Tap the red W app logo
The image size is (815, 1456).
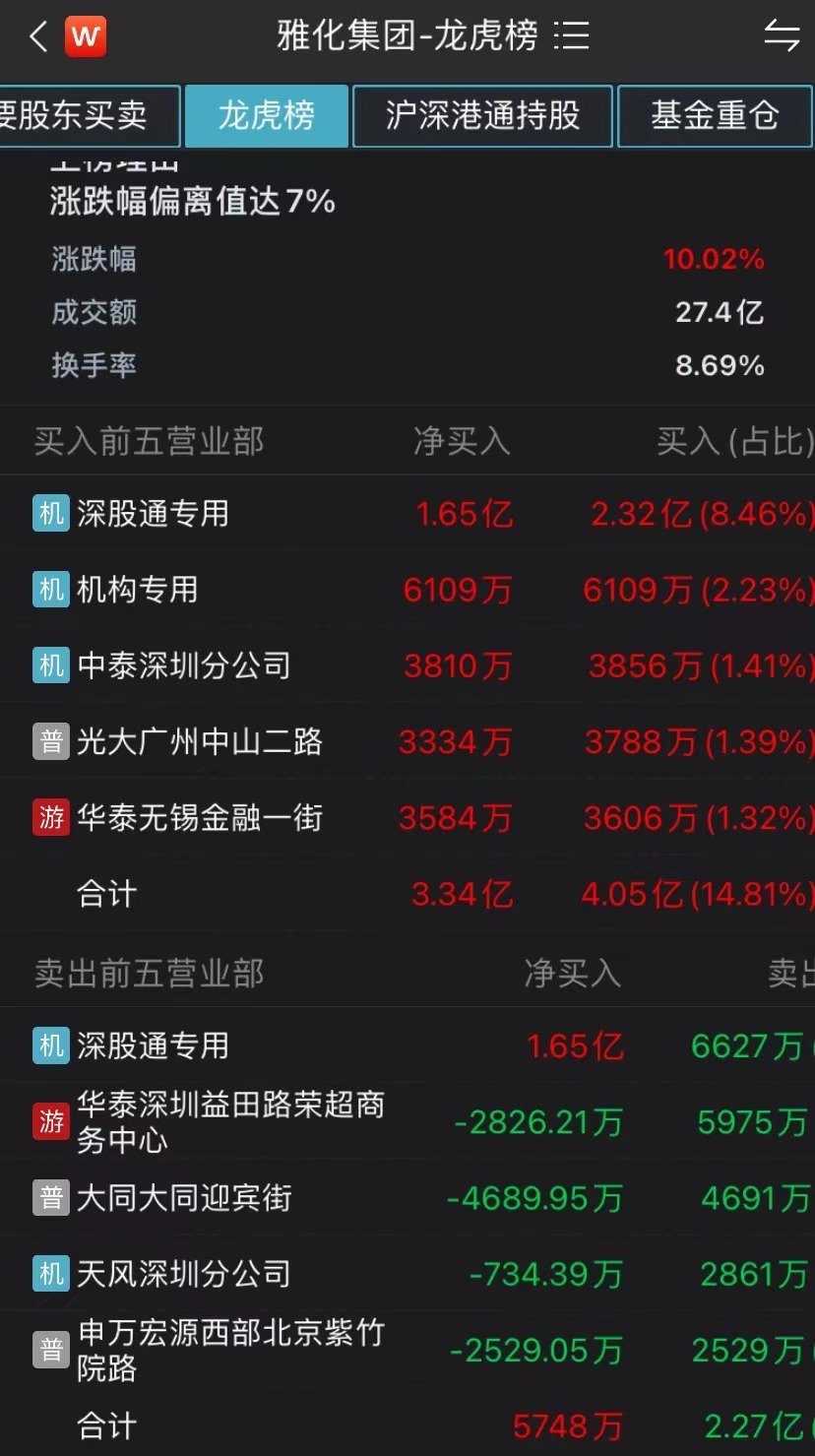point(86,37)
